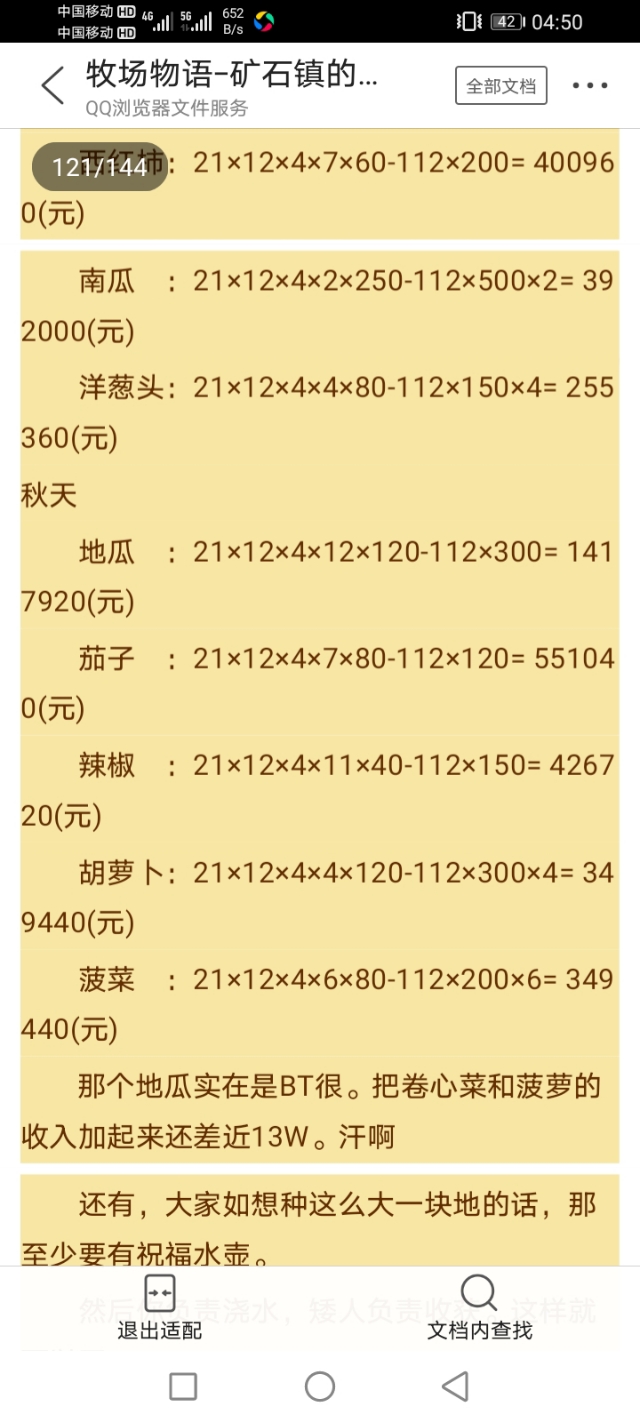Go to home via system navigation circle
This screenshot has width=640, height=1422.
[x=320, y=1386]
